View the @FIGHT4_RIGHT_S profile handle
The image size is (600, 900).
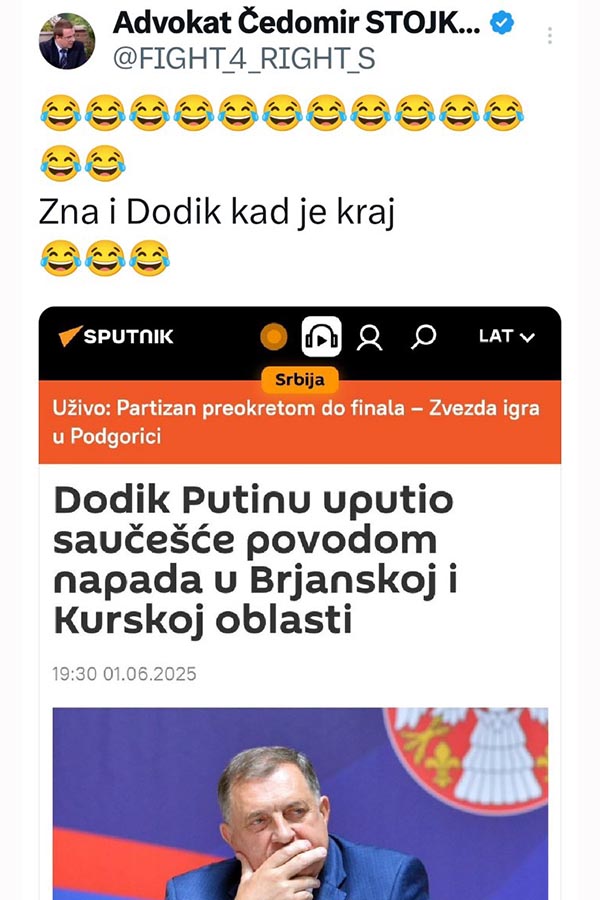(x=244, y=59)
